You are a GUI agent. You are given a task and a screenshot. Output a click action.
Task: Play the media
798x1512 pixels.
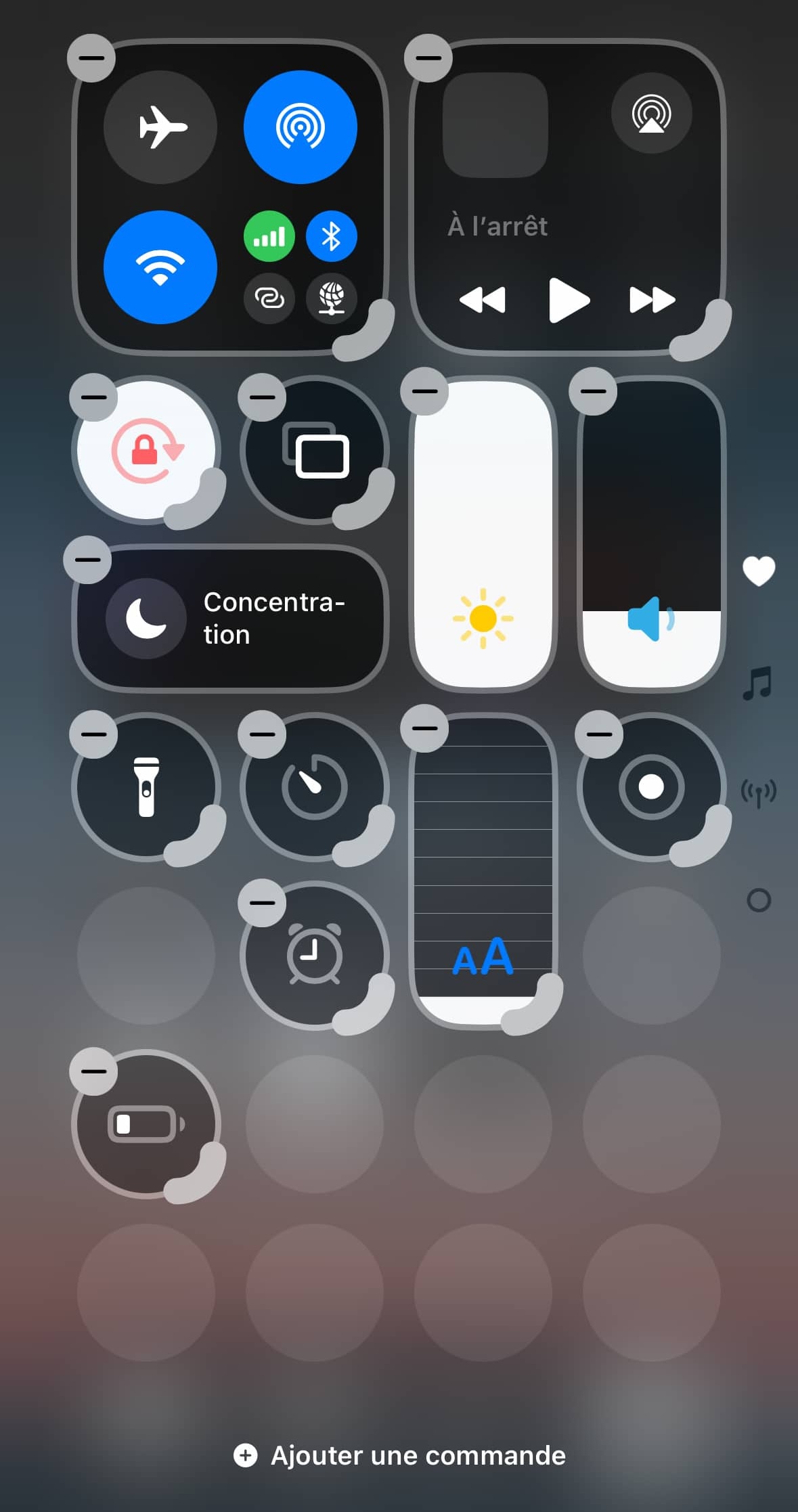(569, 300)
